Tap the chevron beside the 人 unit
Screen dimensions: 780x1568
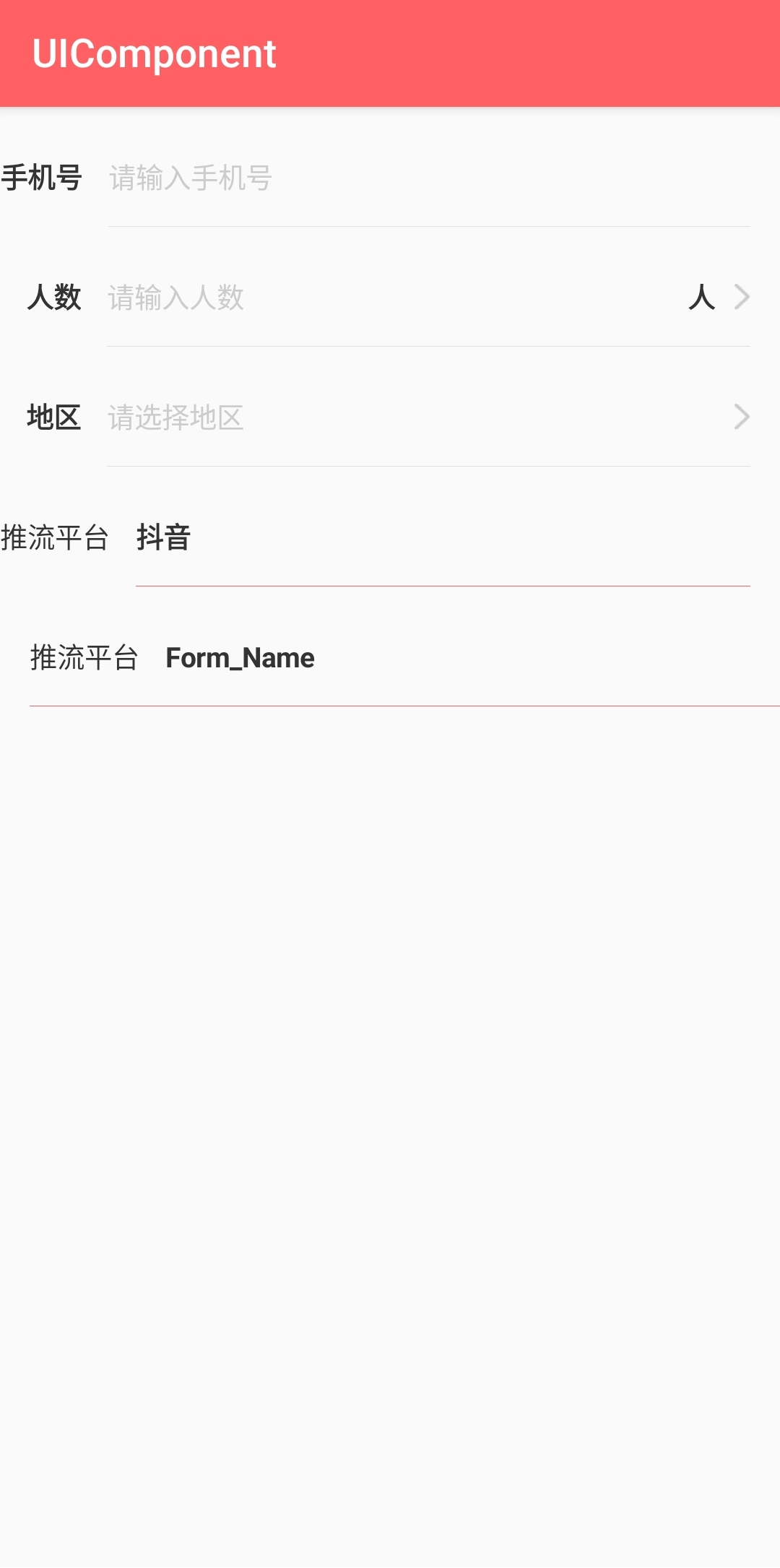click(x=742, y=297)
